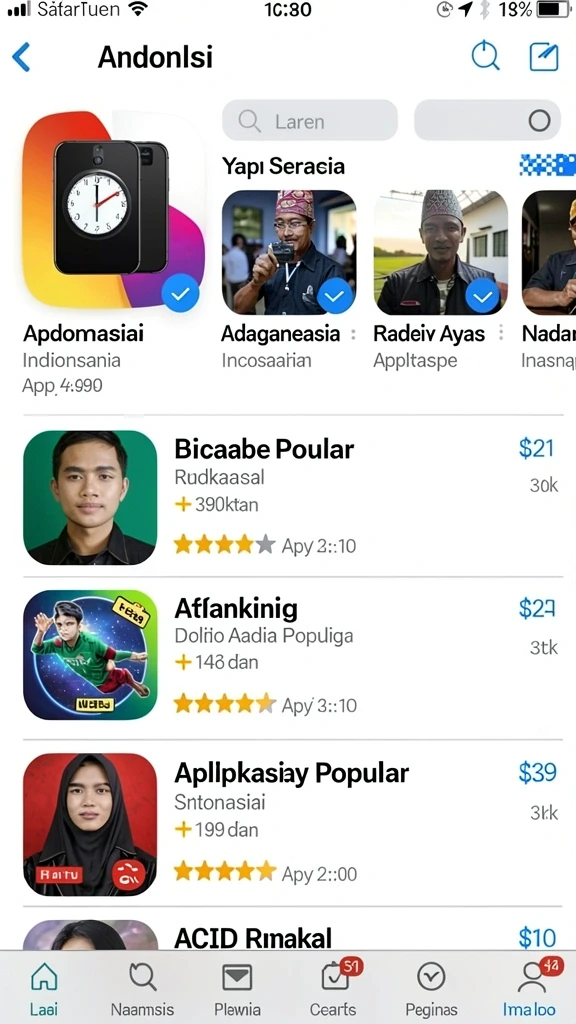This screenshot has width=576, height=1024.
Task: Open the search icon in the header
Action: (x=485, y=57)
